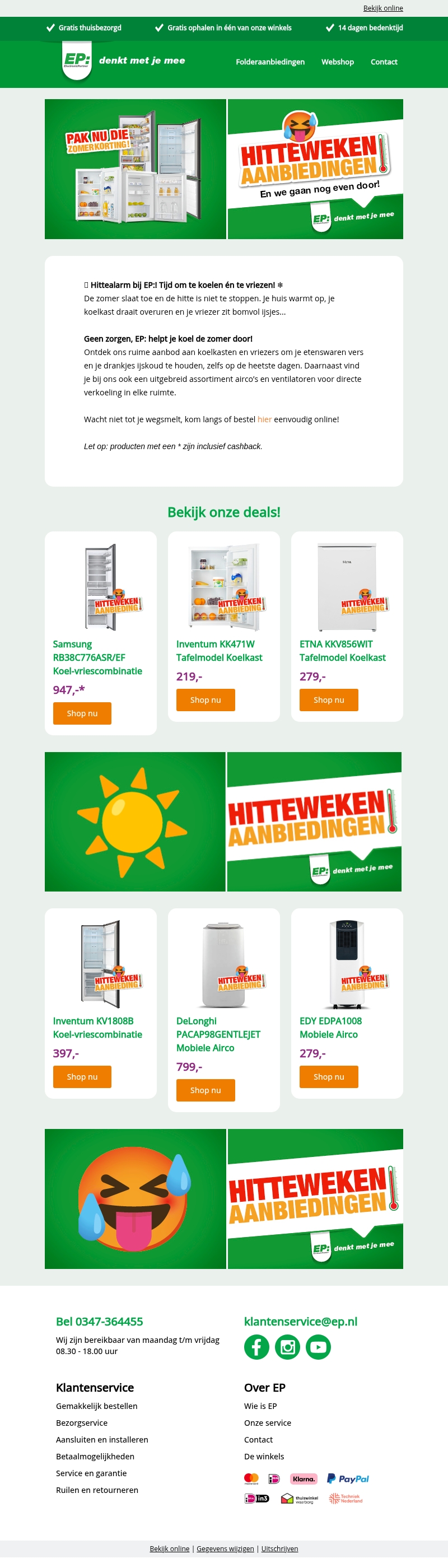Tap Shop nu for Inventum KV1808B
Screen dimensions: 448x1568
(82, 1077)
